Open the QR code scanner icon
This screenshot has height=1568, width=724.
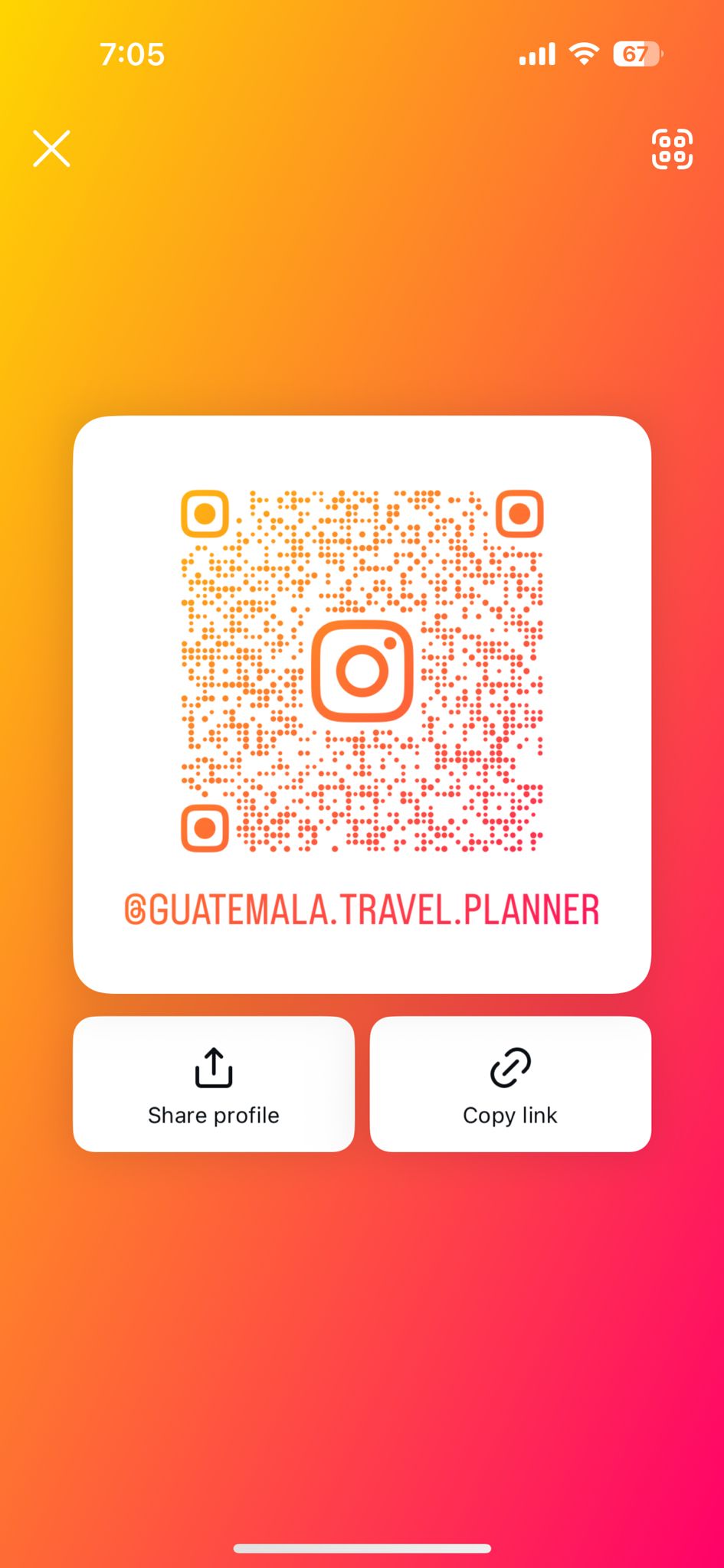pyautogui.click(x=672, y=149)
